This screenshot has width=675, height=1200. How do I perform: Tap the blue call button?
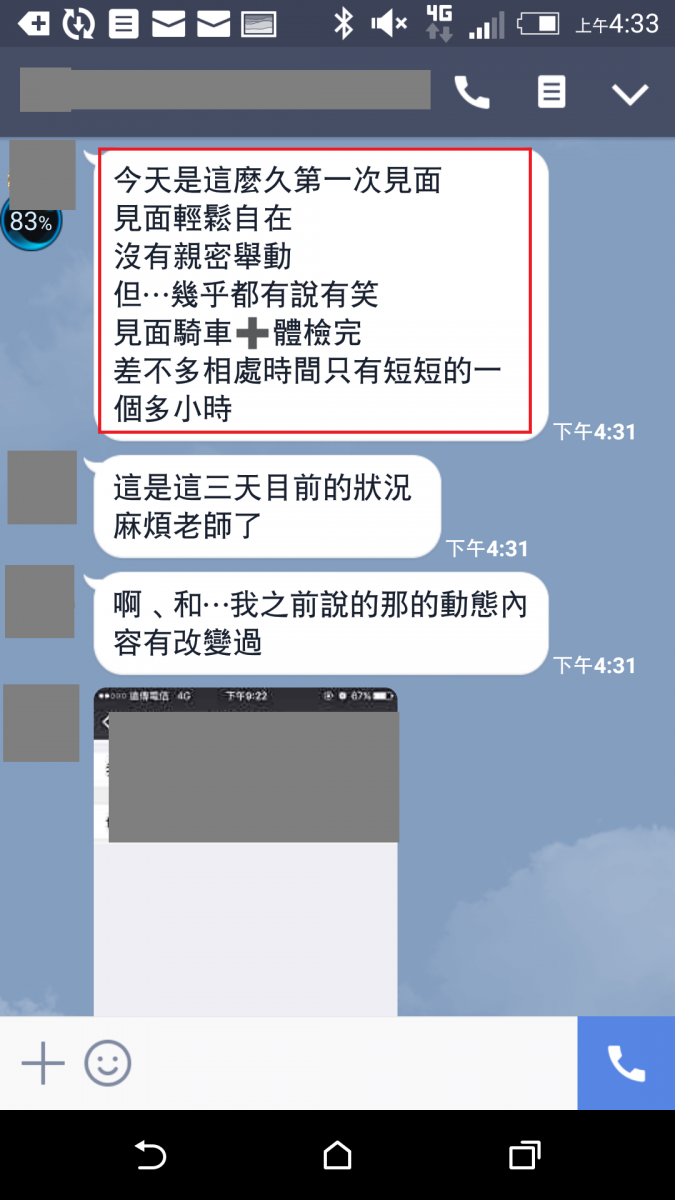tap(626, 1063)
